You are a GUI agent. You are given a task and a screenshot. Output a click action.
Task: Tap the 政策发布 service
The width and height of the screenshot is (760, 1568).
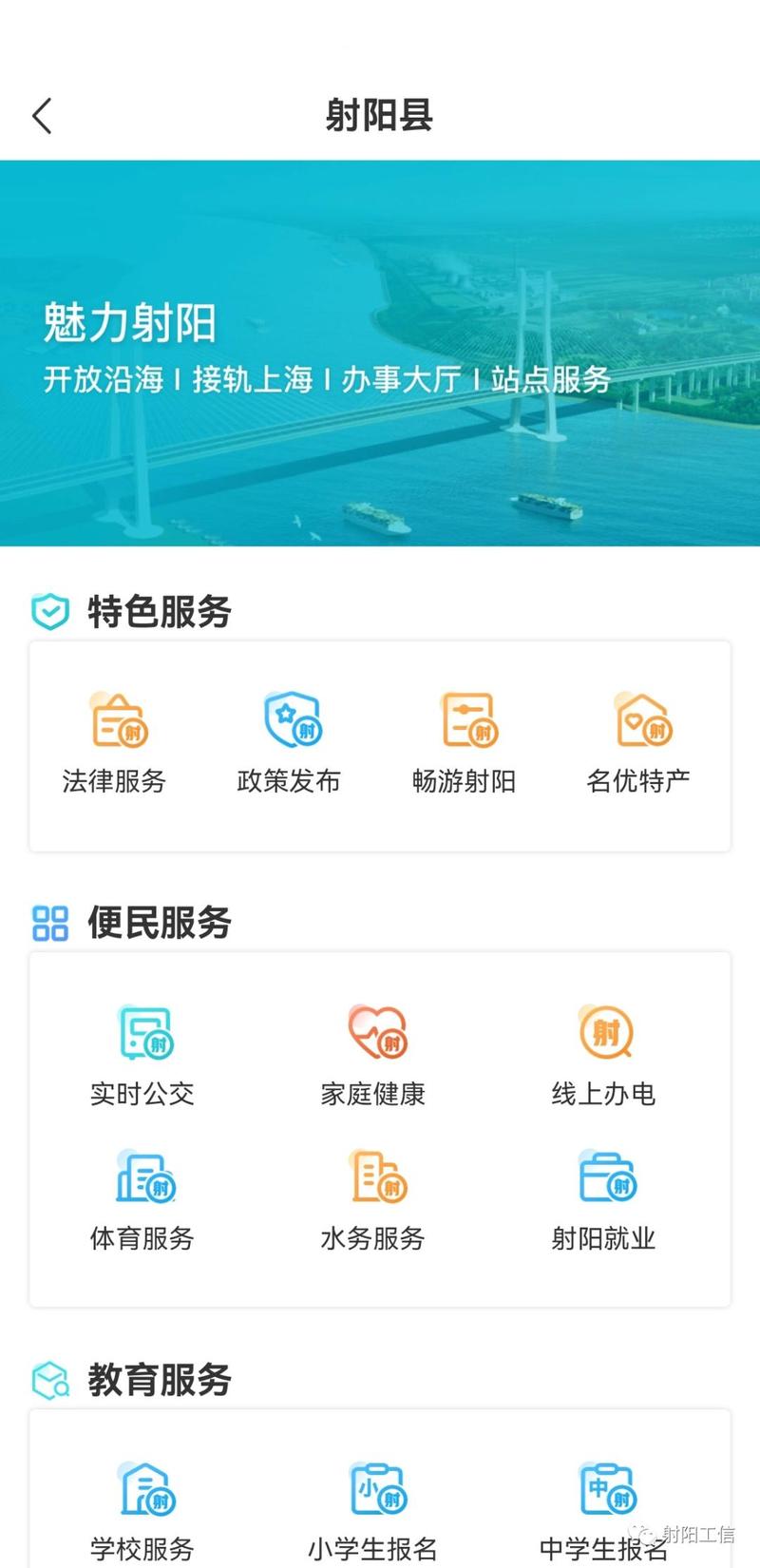[x=290, y=743]
